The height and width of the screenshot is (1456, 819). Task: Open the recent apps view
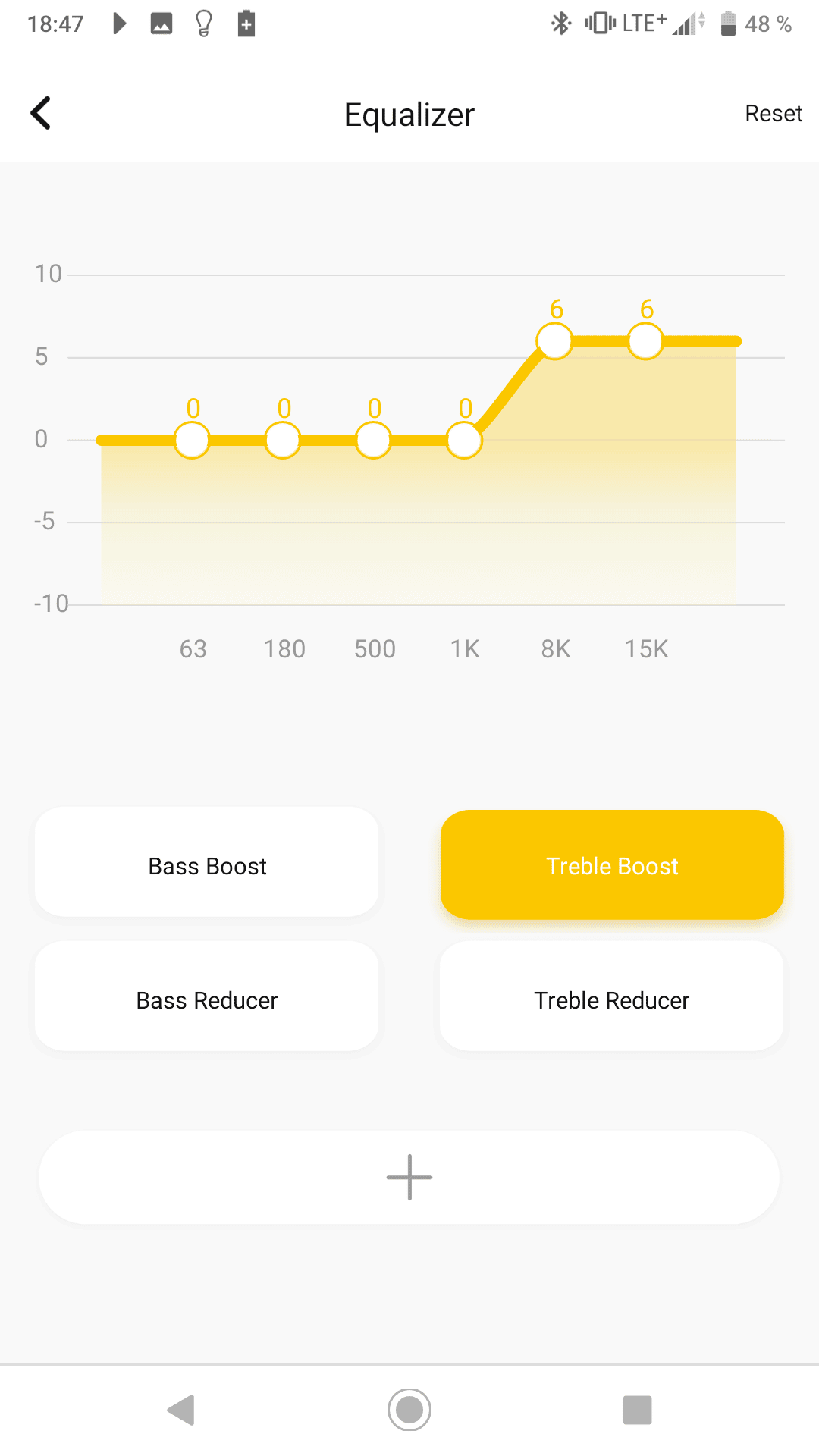(637, 1410)
